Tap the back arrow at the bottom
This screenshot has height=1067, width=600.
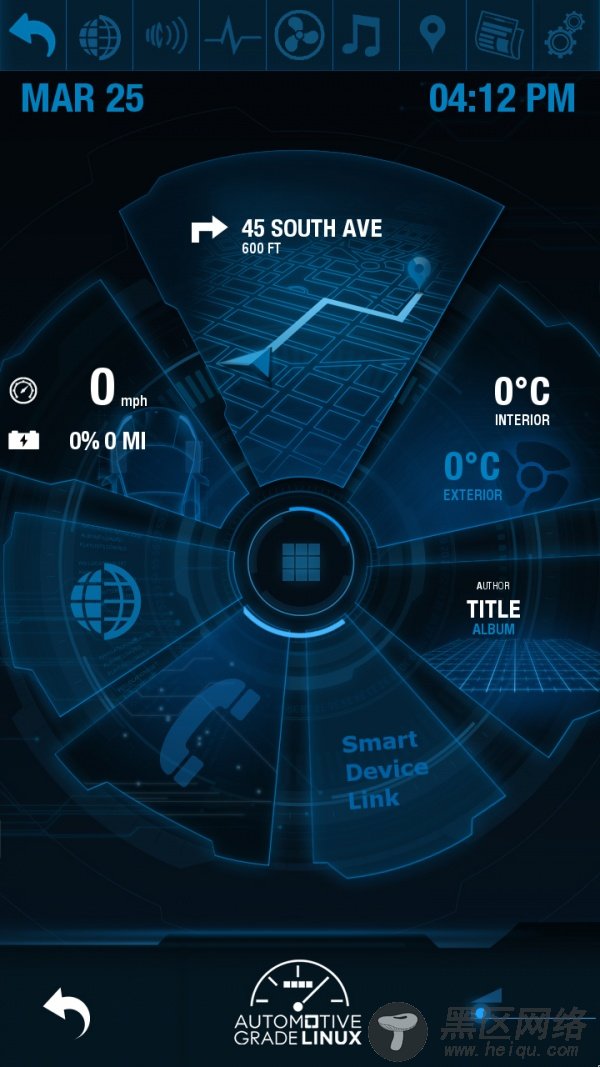(67, 1012)
